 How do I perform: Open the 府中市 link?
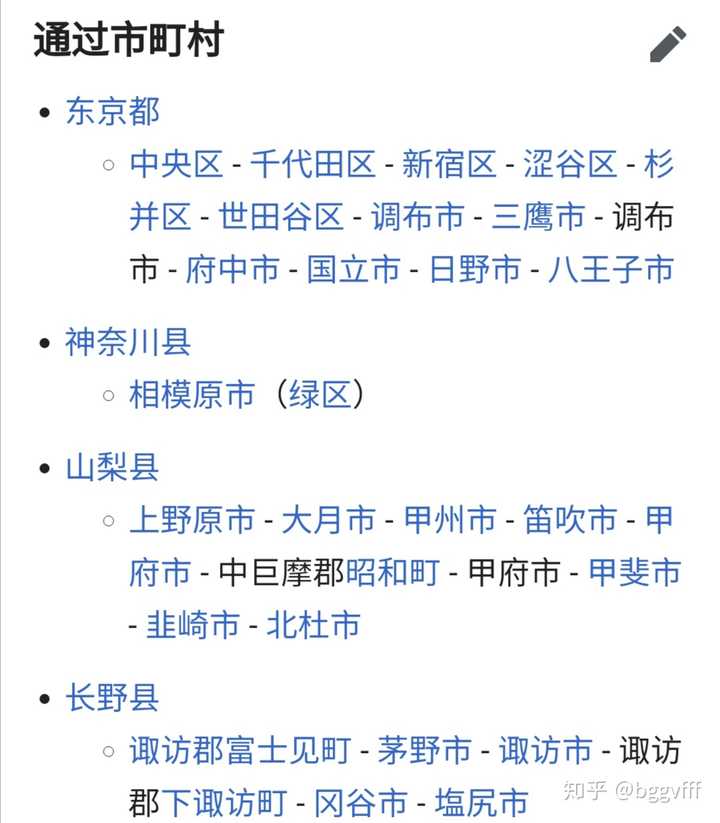232,269
